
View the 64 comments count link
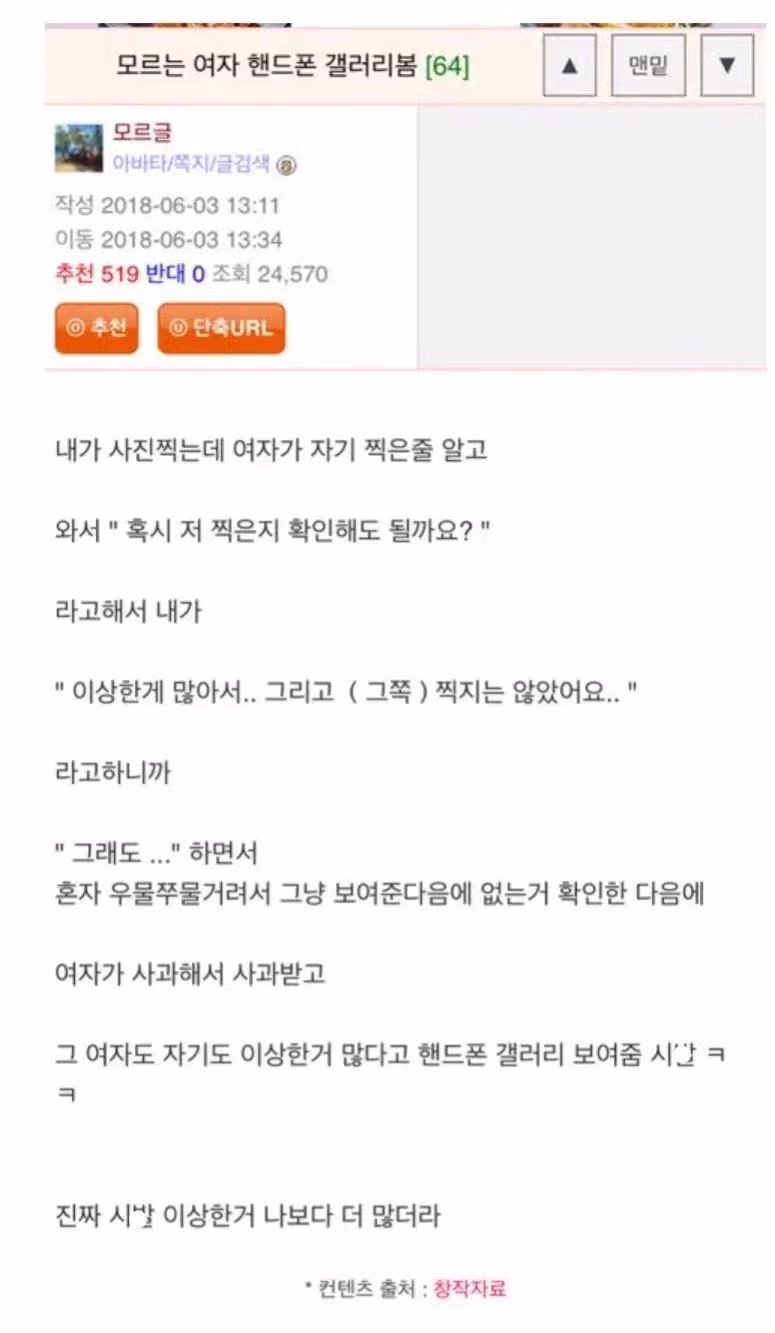[x=447, y=67]
